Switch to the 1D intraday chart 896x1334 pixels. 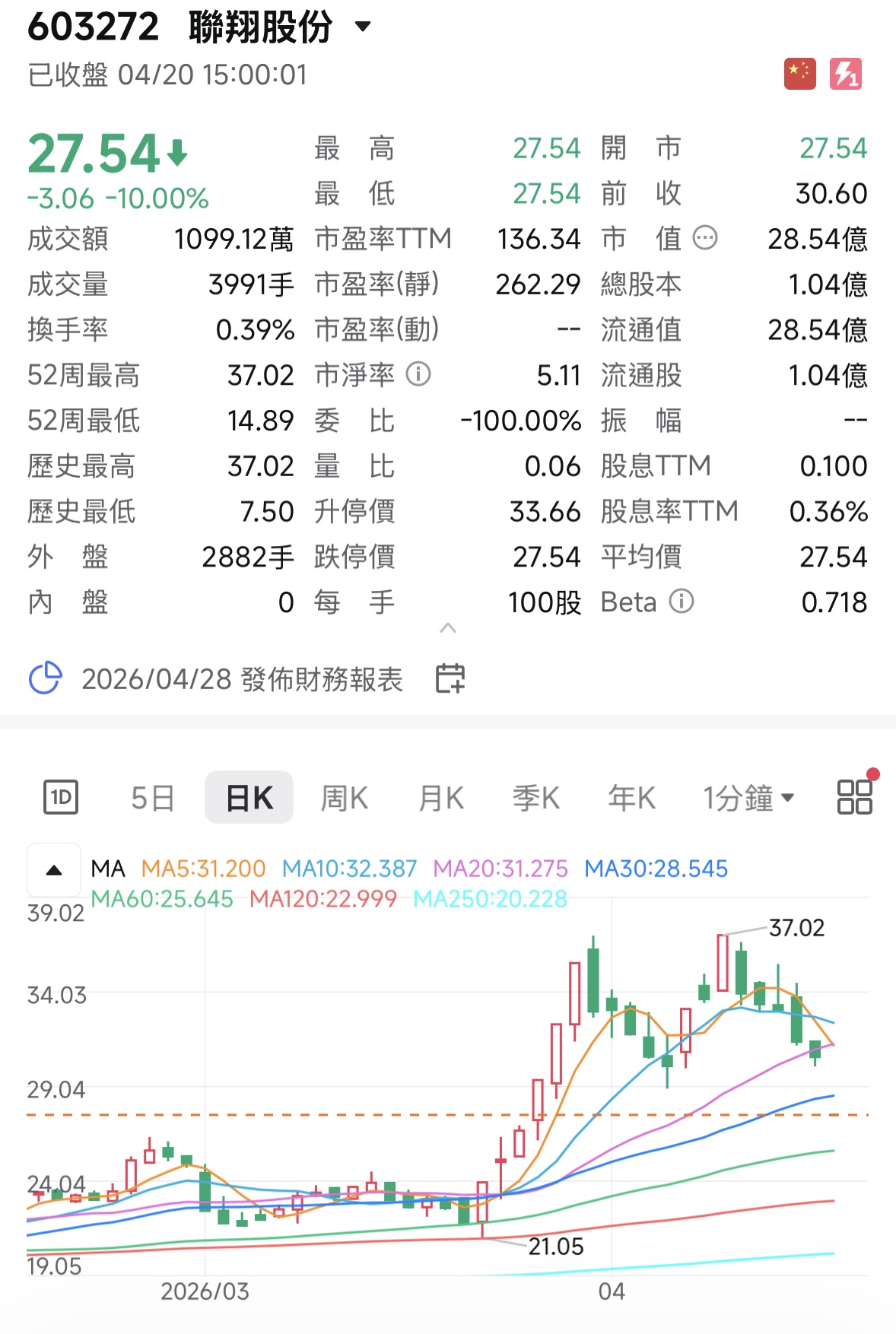[x=61, y=798]
